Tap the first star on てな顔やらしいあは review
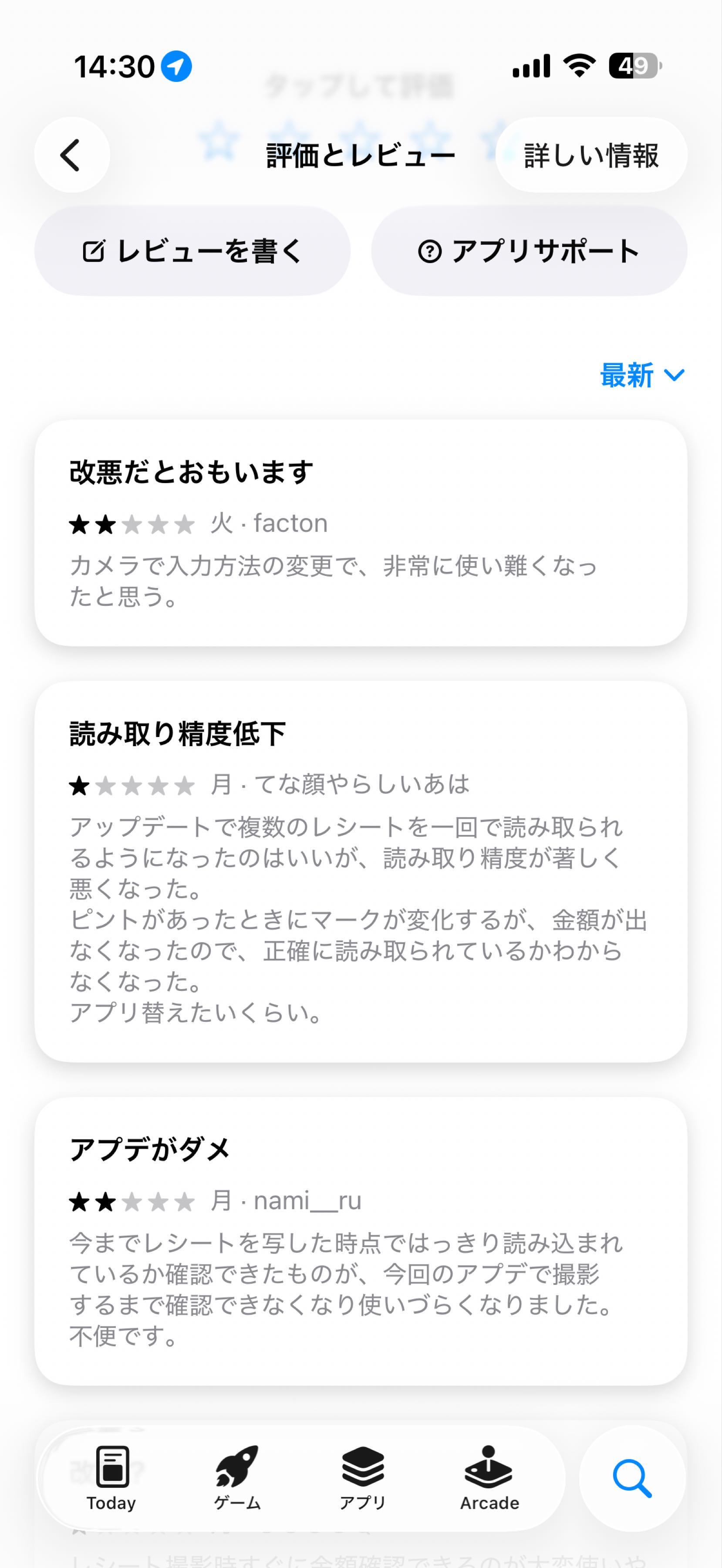722x1568 pixels. tap(79, 784)
